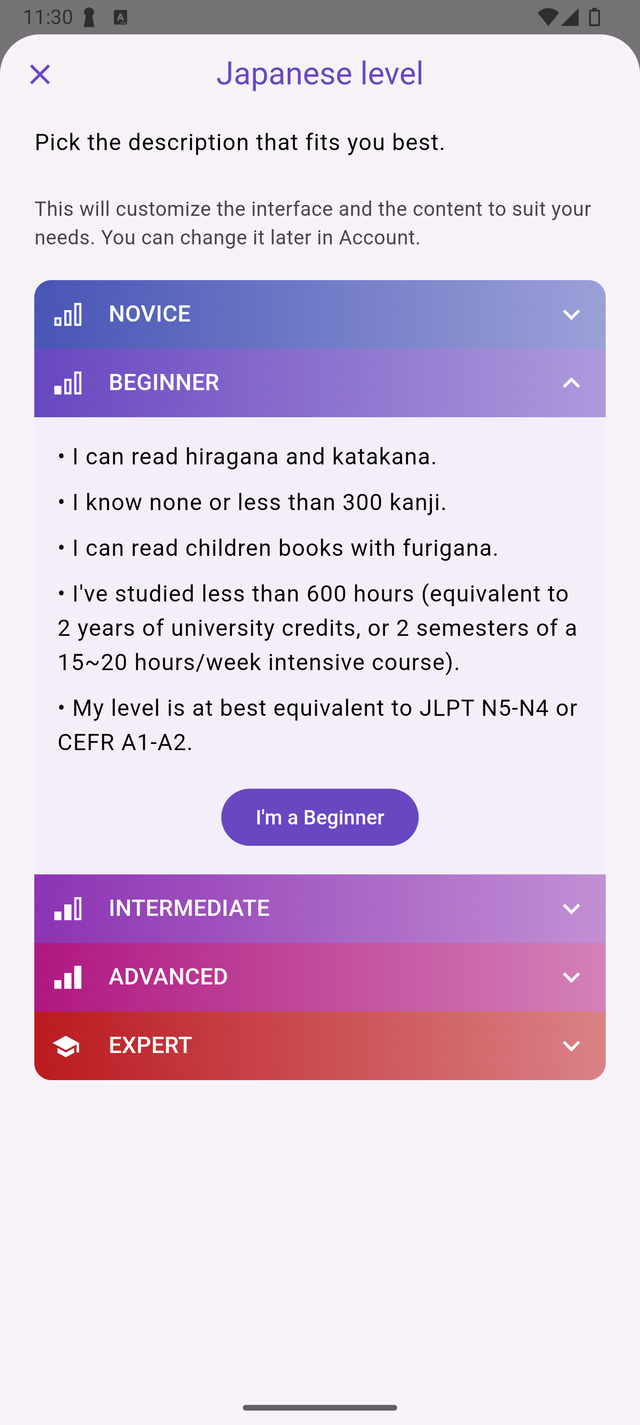The width and height of the screenshot is (640, 1425).
Task: Expand the Expert level section
Action: click(320, 1046)
